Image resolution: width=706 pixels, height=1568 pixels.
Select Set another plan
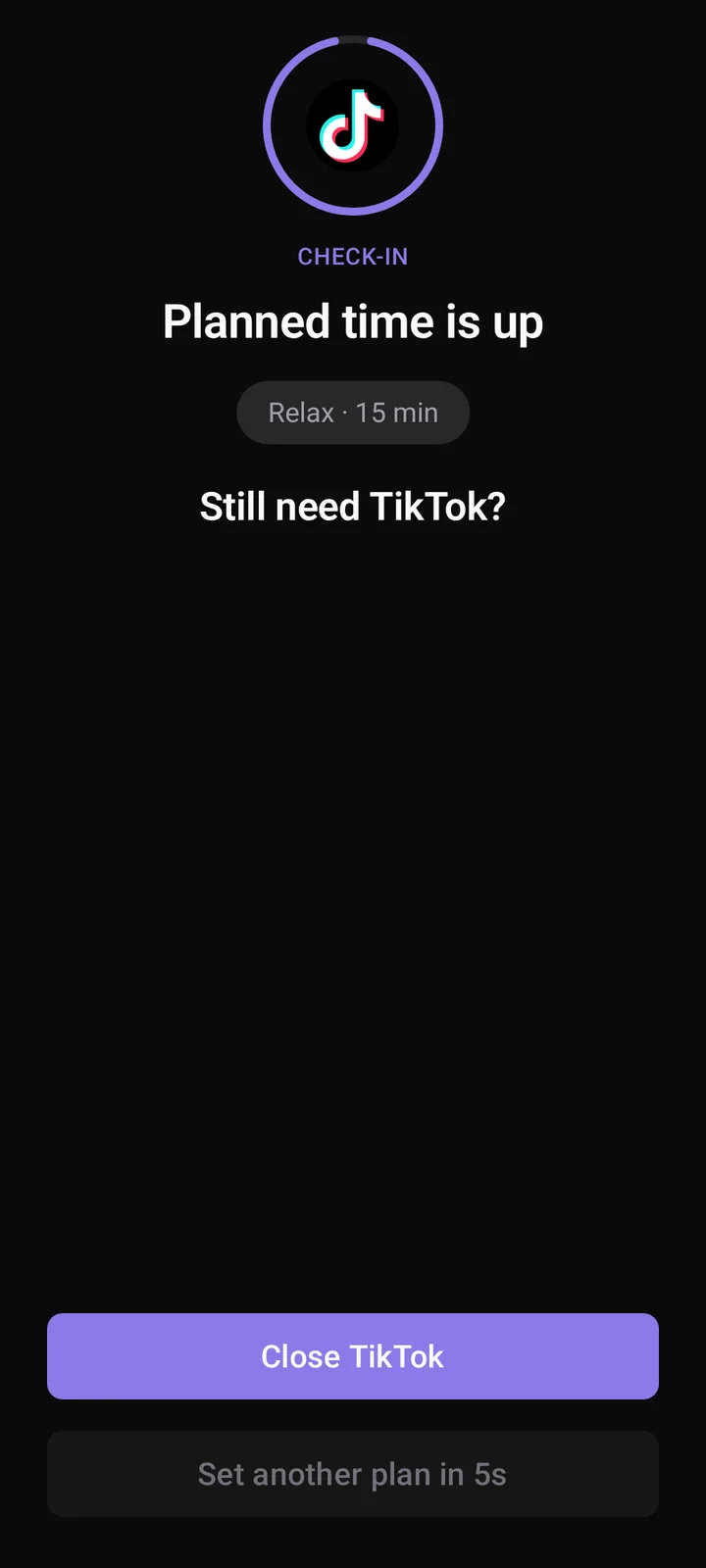coord(353,1474)
